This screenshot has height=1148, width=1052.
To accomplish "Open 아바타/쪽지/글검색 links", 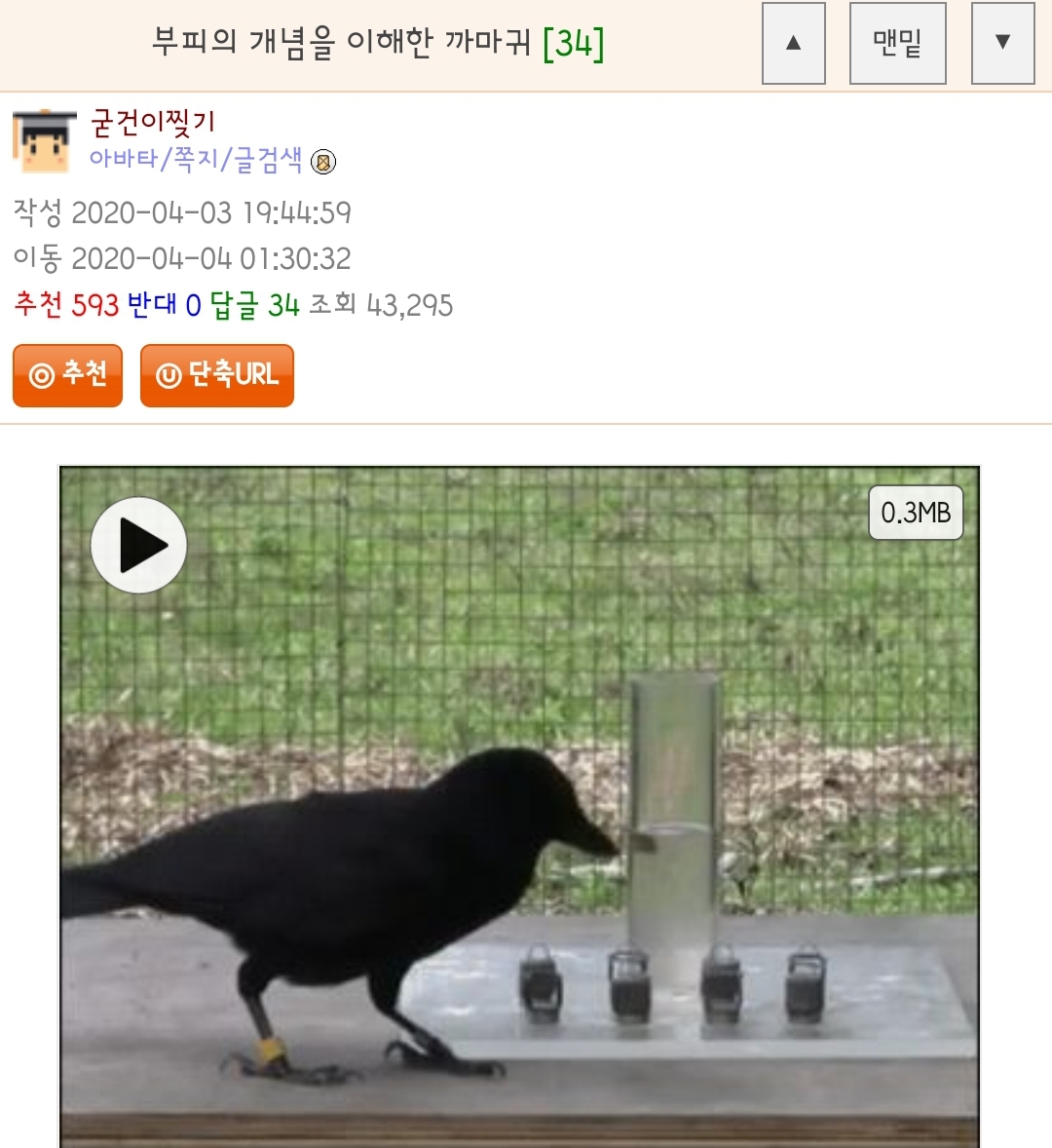I will [x=196, y=160].
